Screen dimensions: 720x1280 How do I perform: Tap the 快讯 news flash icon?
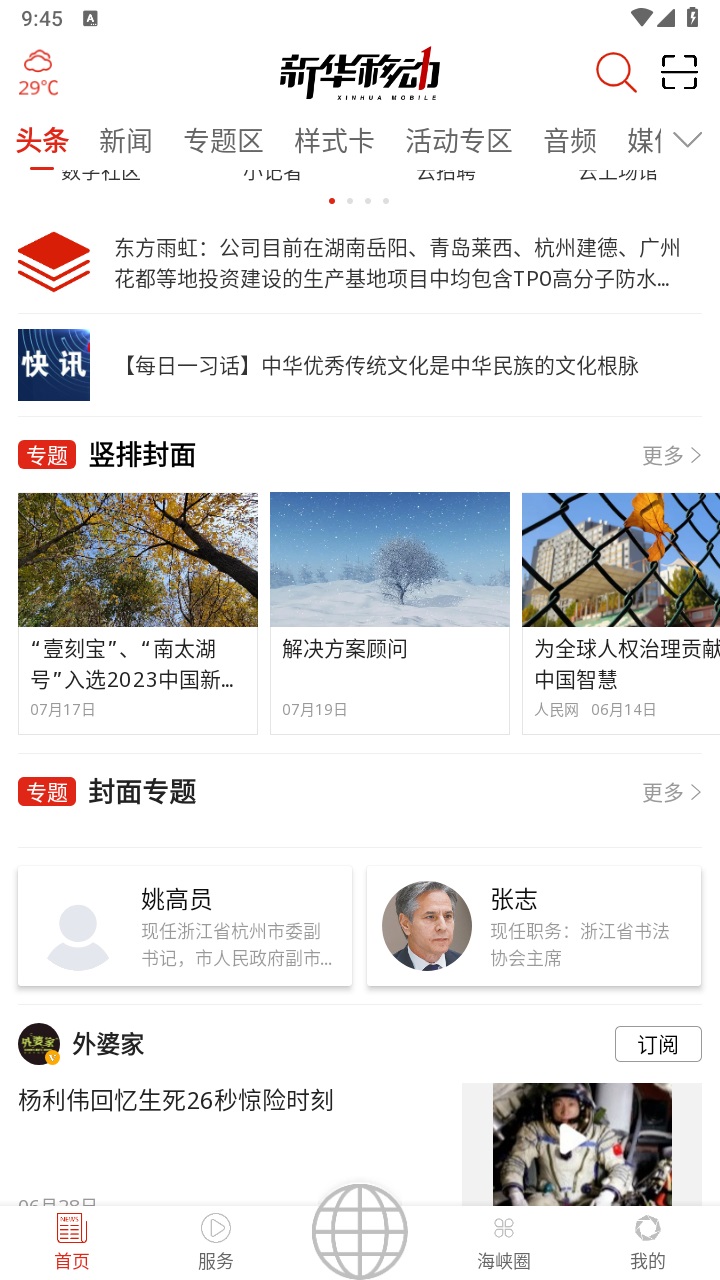point(53,365)
